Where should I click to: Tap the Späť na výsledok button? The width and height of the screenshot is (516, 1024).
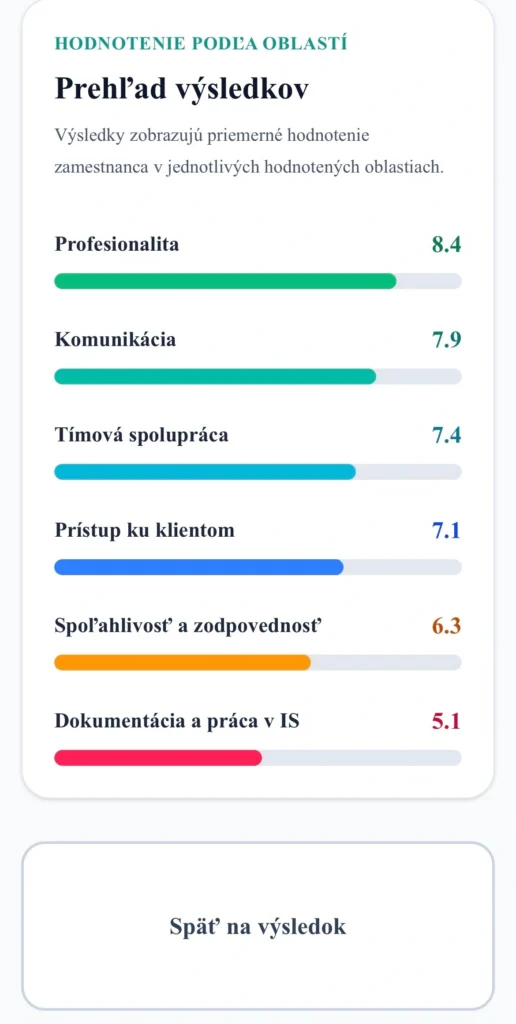258,926
